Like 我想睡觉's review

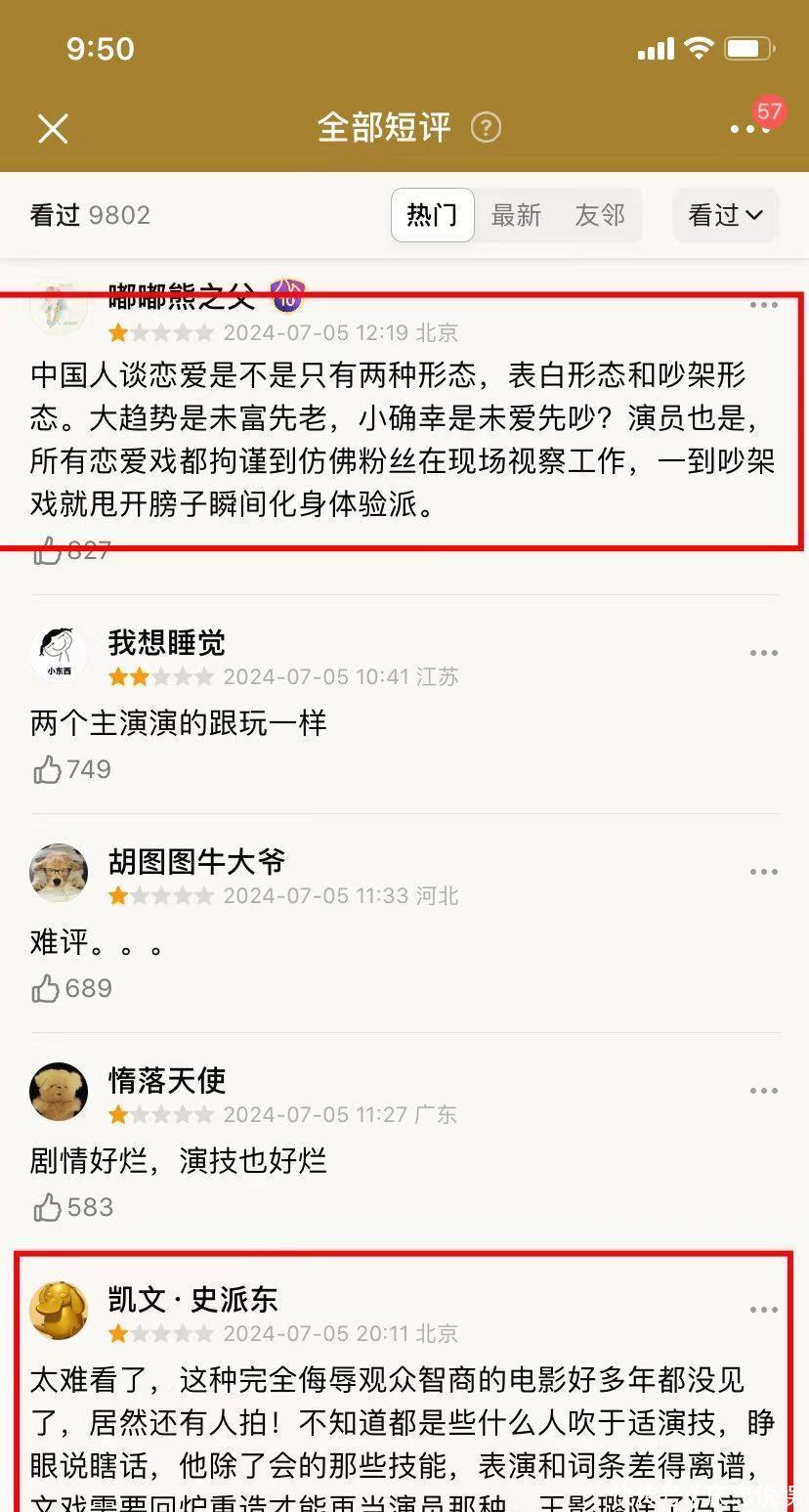pyautogui.click(x=47, y=770)
